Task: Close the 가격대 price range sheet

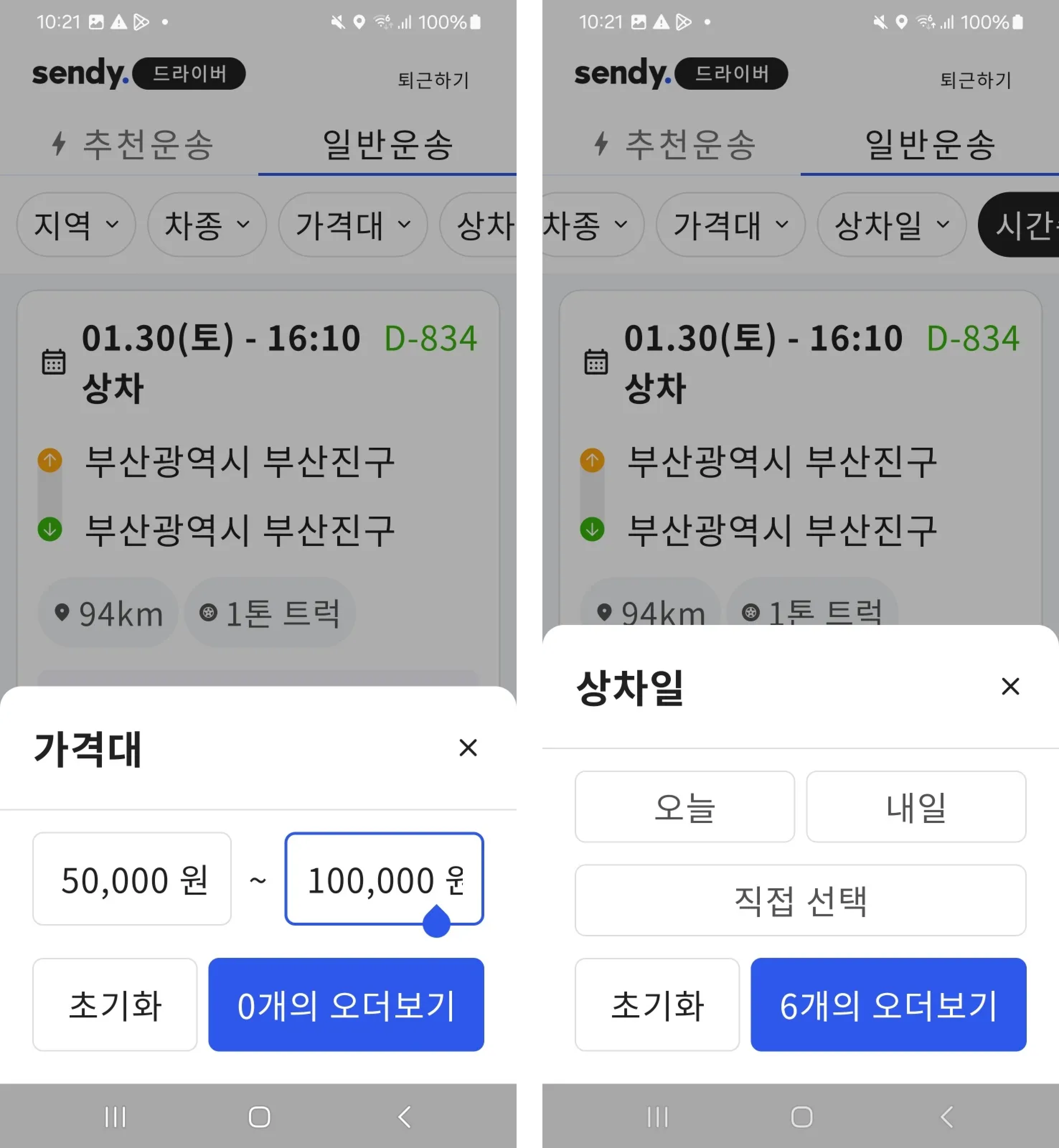Action: [467, 748]
